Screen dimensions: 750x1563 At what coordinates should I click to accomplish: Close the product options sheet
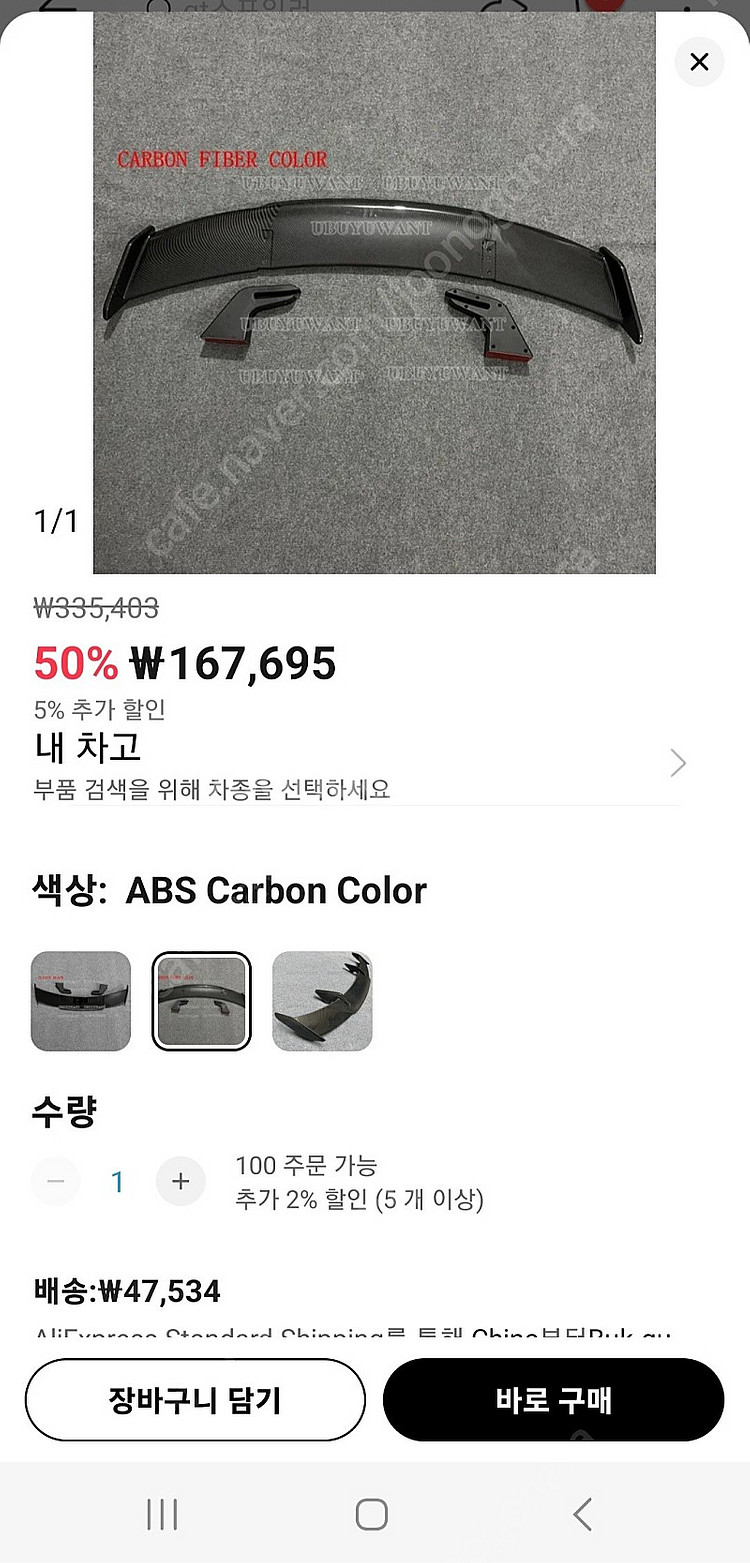coord(699,62)
